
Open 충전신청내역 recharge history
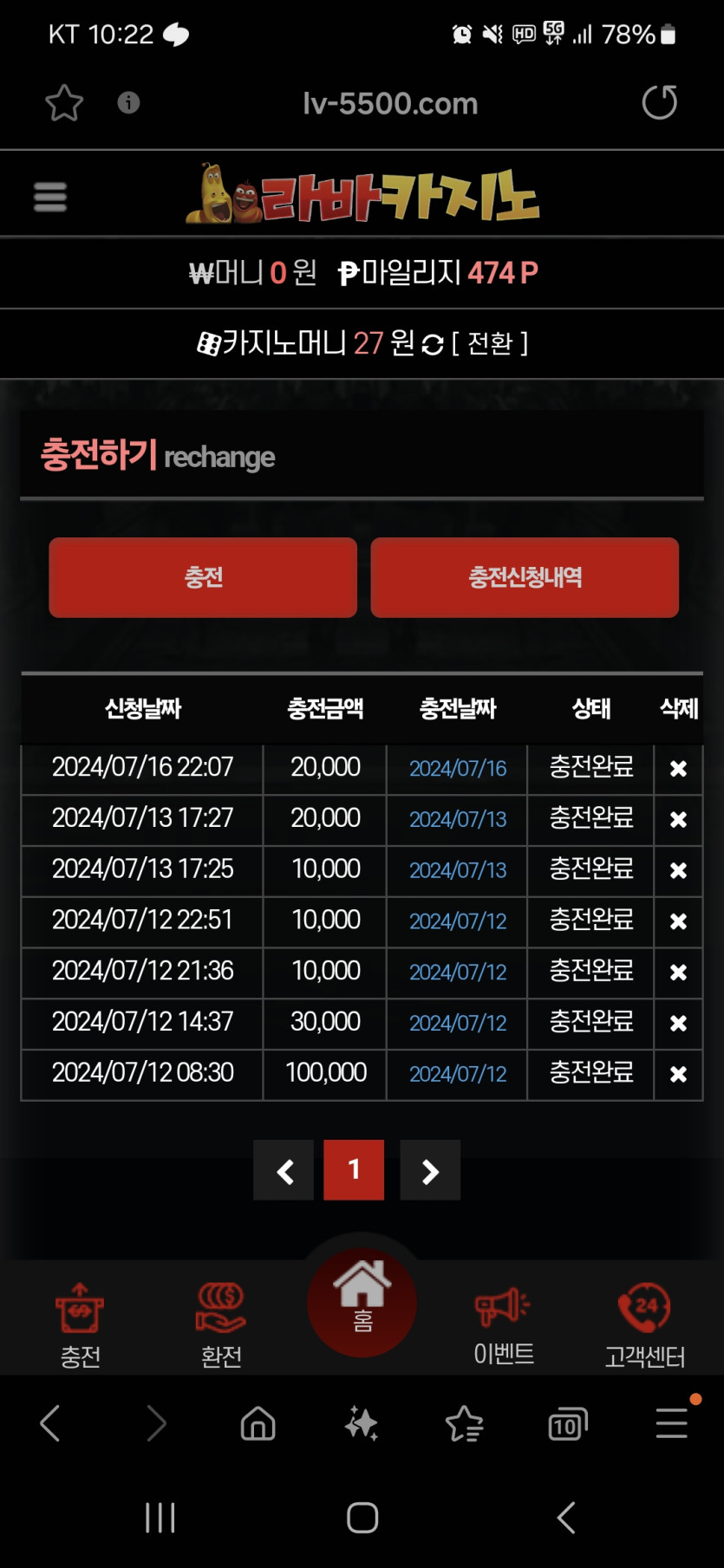[x=525, y=577]
